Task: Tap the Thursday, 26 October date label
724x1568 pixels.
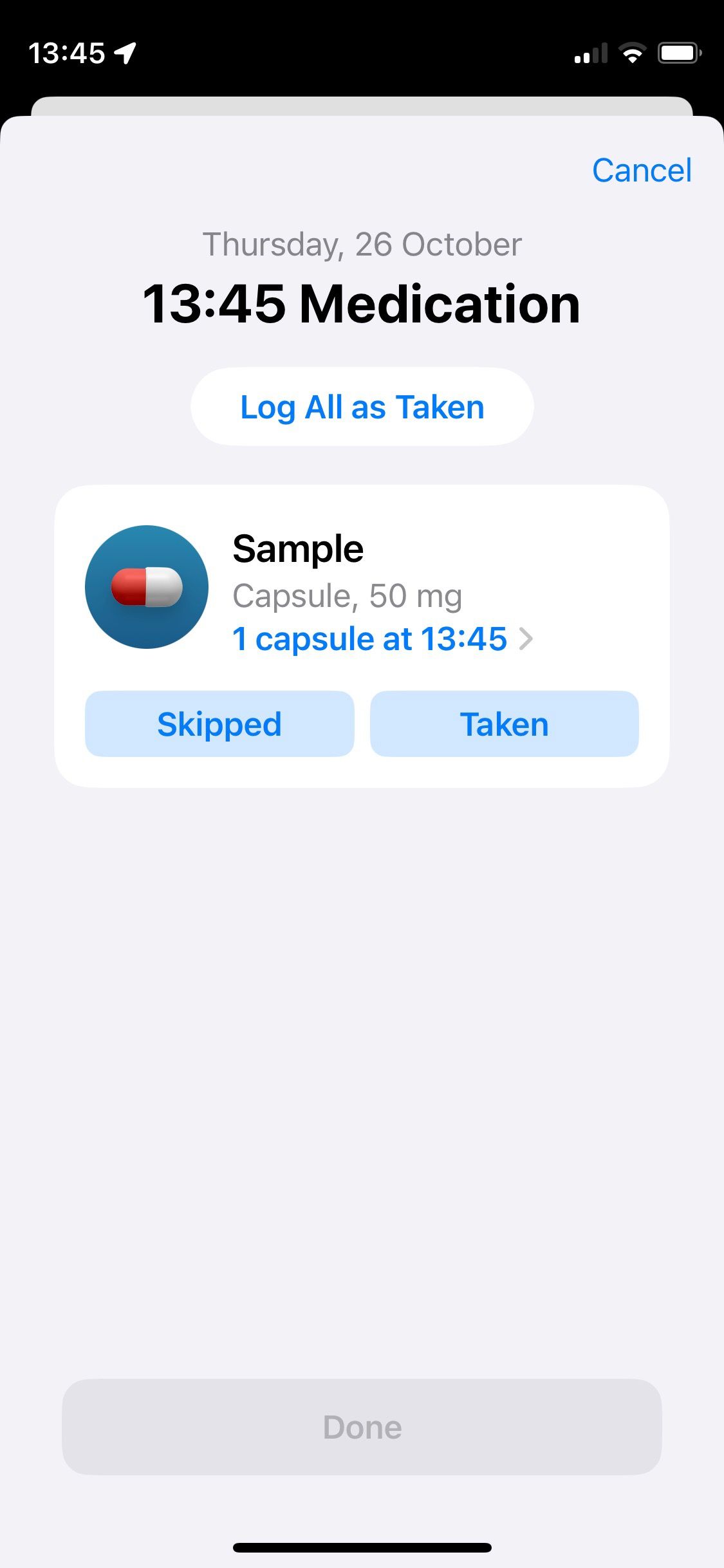Action: pos(362,243)
